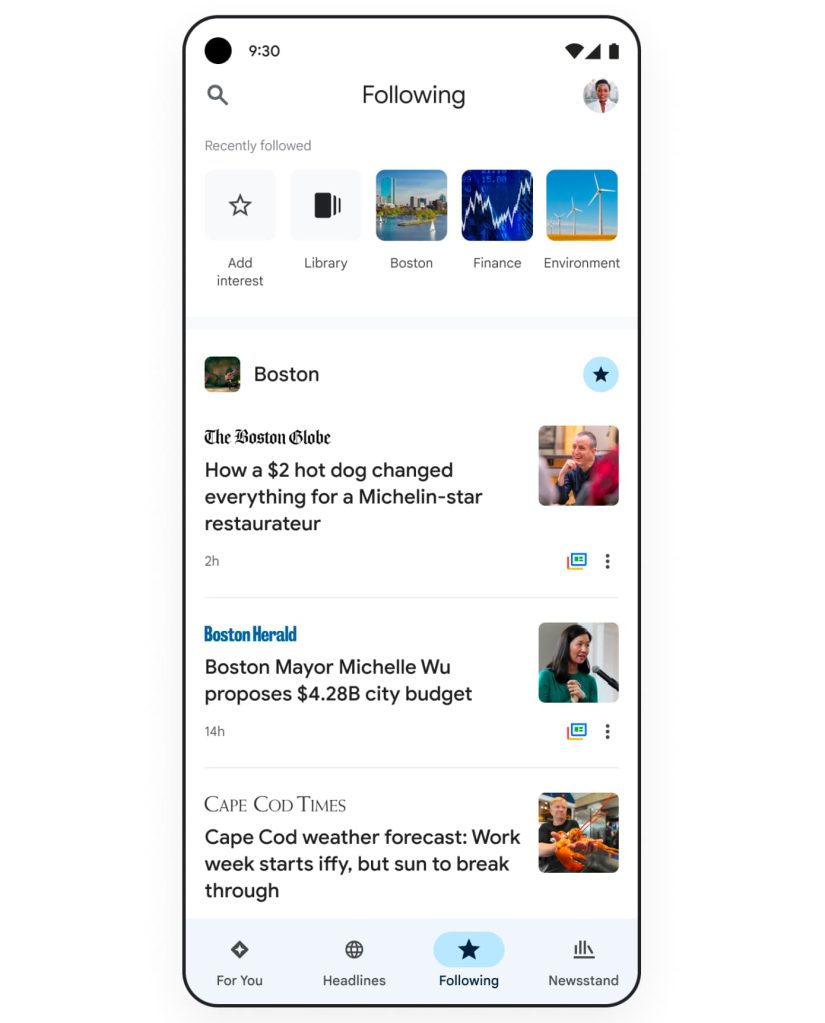Open the Boston followed topic tile
The image size is (825, 1023).
(x=411, y=206)
